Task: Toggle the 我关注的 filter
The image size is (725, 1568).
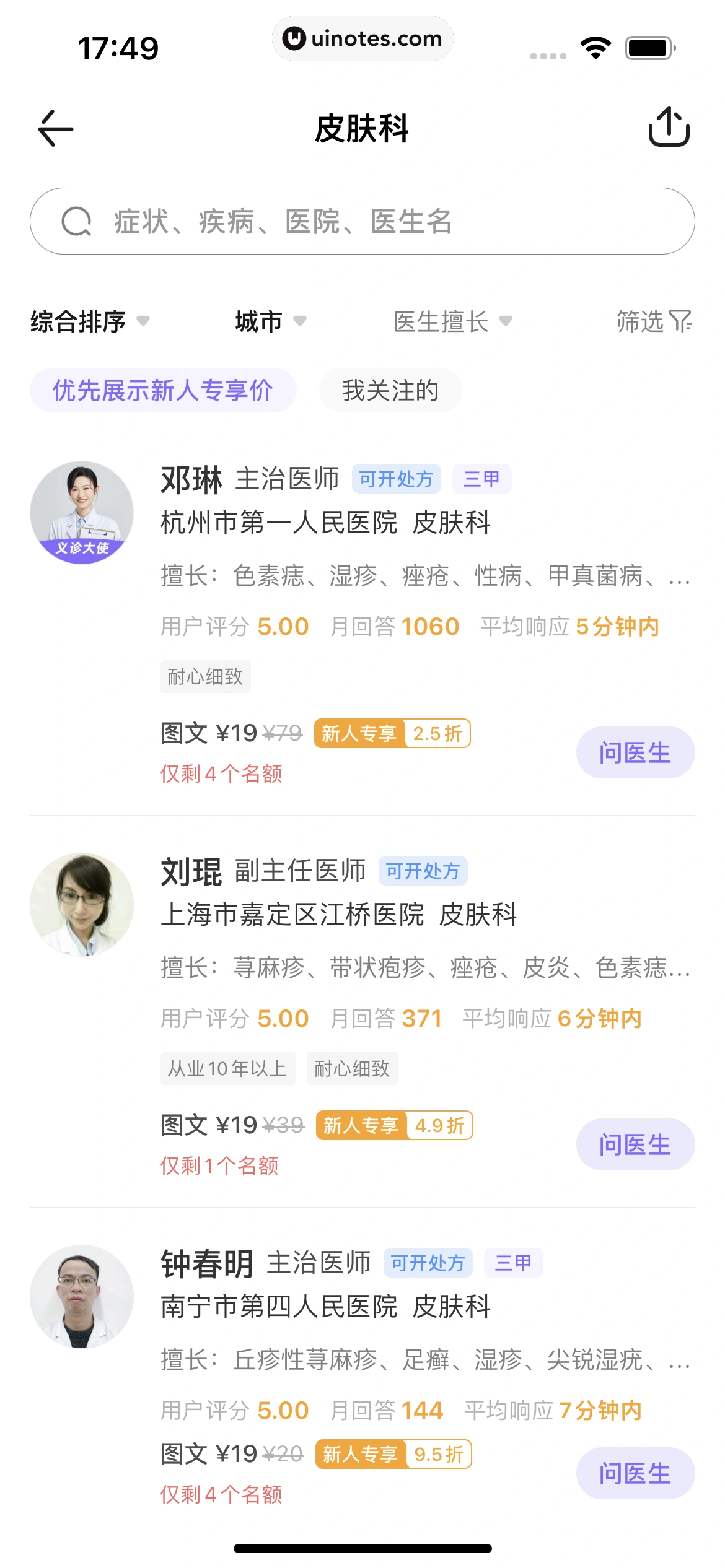Action: coord(390,390)
